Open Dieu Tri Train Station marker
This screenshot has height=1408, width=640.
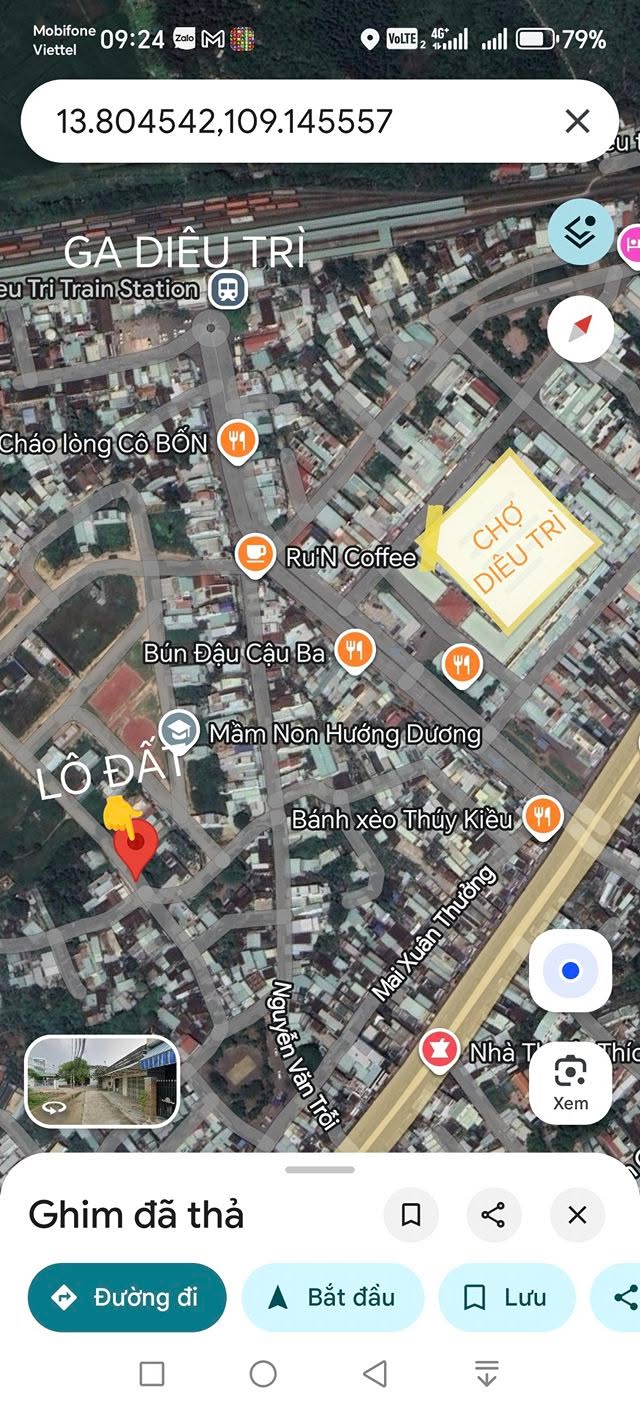(229, 290)
